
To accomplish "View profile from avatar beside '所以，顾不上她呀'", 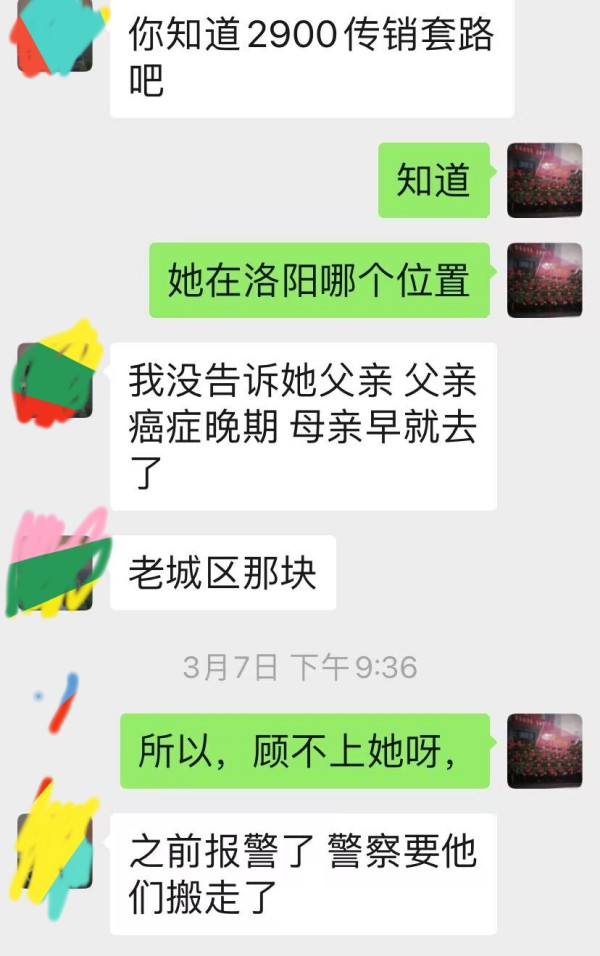I will coord(544,751).
